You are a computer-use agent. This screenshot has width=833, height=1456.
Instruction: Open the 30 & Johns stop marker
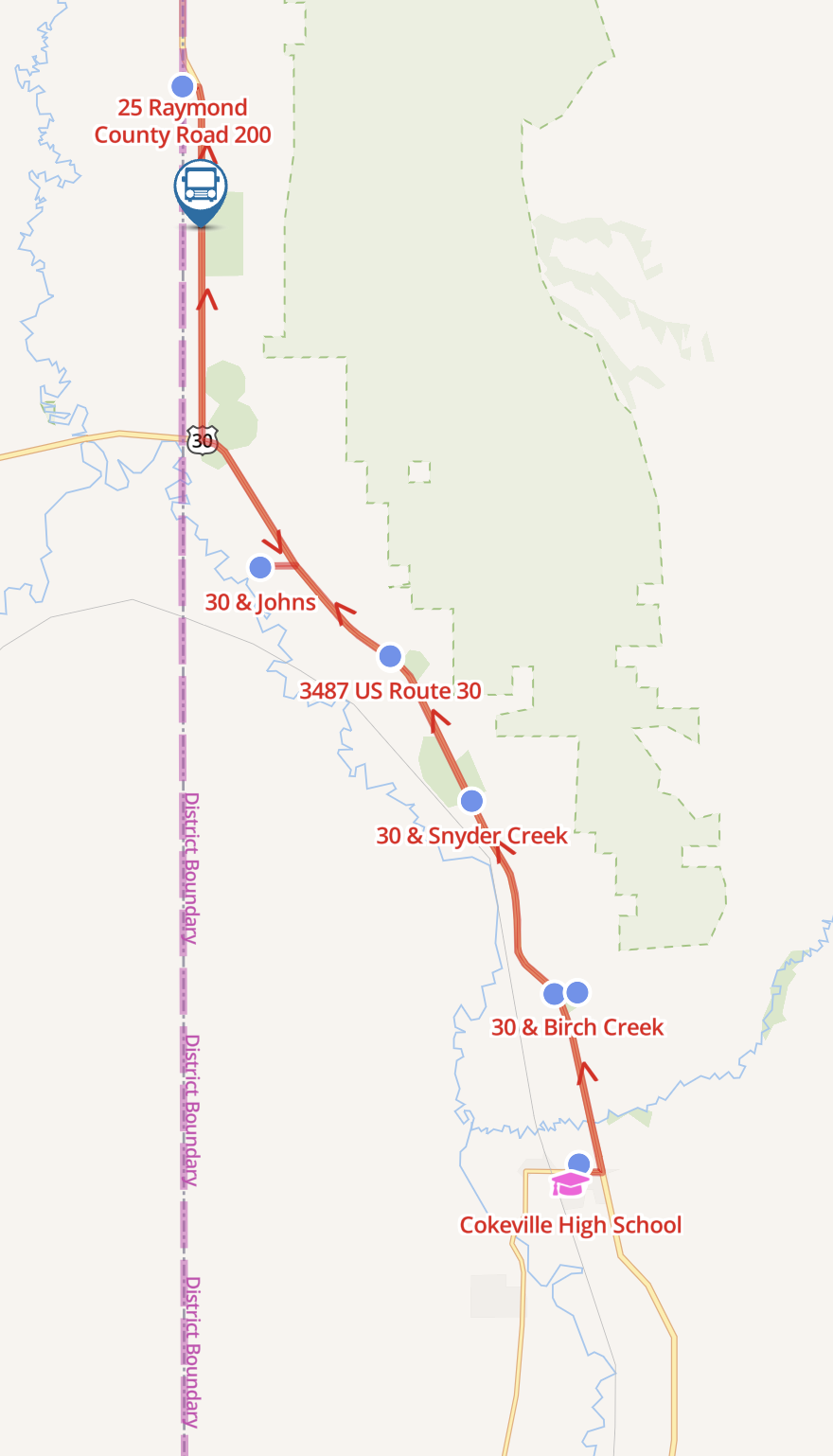click(x=260, y=567)
